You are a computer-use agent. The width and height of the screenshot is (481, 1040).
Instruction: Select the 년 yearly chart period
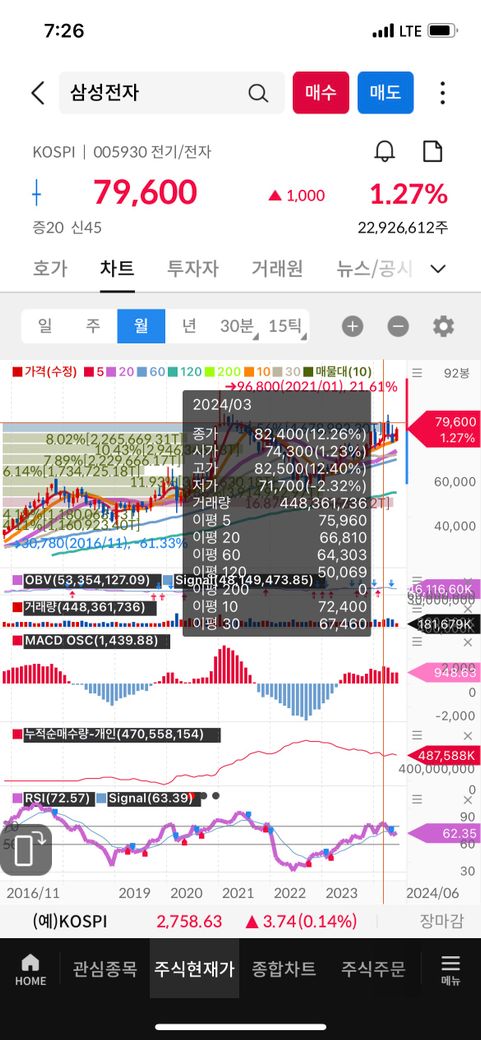pos(189,326)
